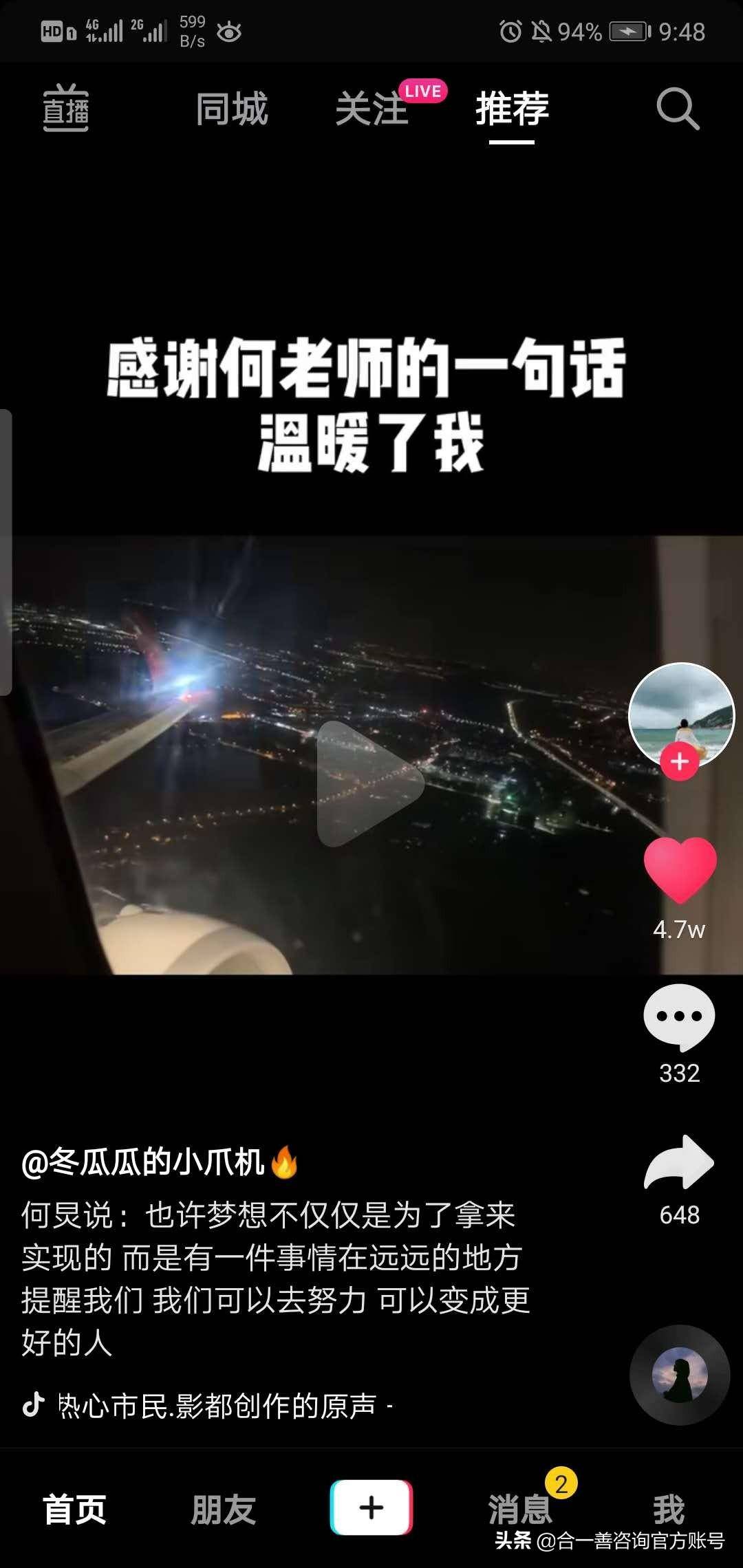
Task: Resume video with the play button
Action: (369, 783)
